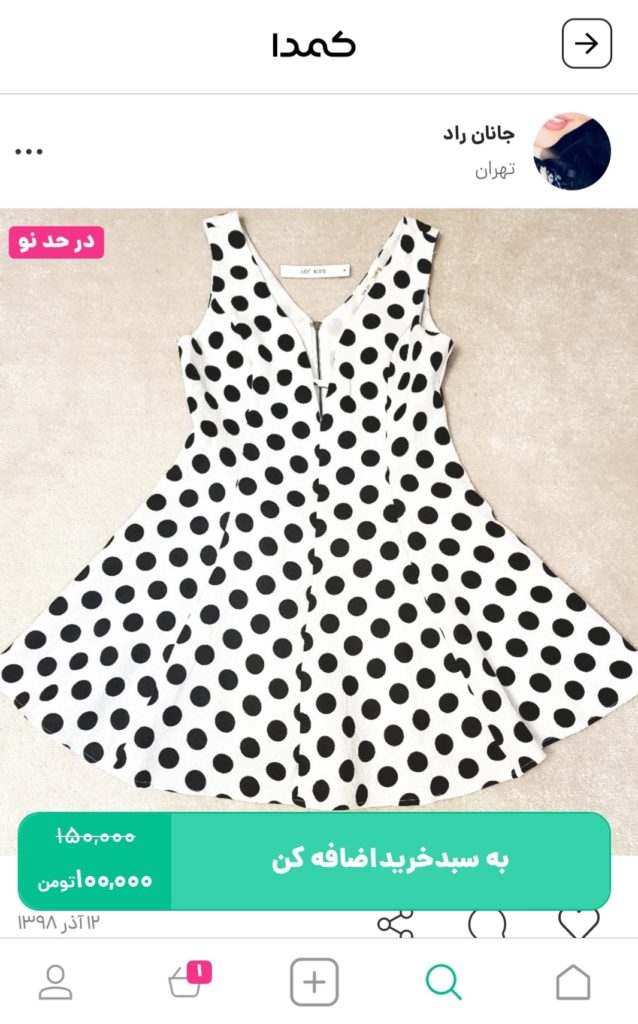Open the Search tab
The image size is (638, 1024).
tap(443, 982)
